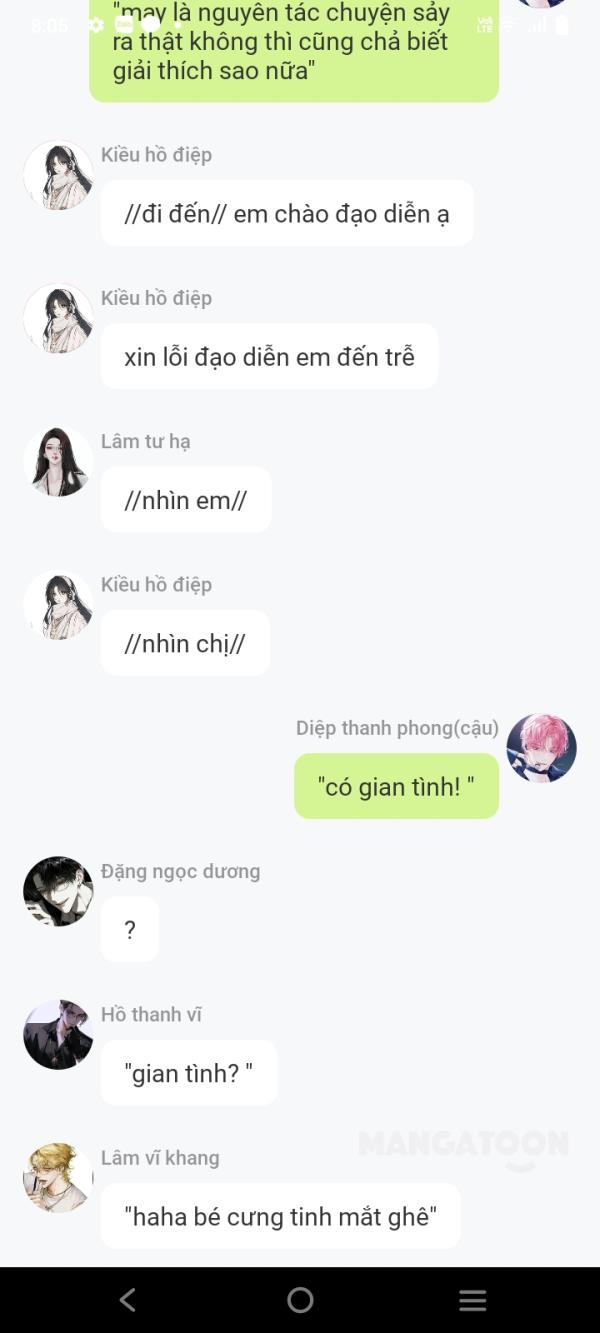Return to the home screen
Screen dimensions: 600x1333
point(300,1299)
